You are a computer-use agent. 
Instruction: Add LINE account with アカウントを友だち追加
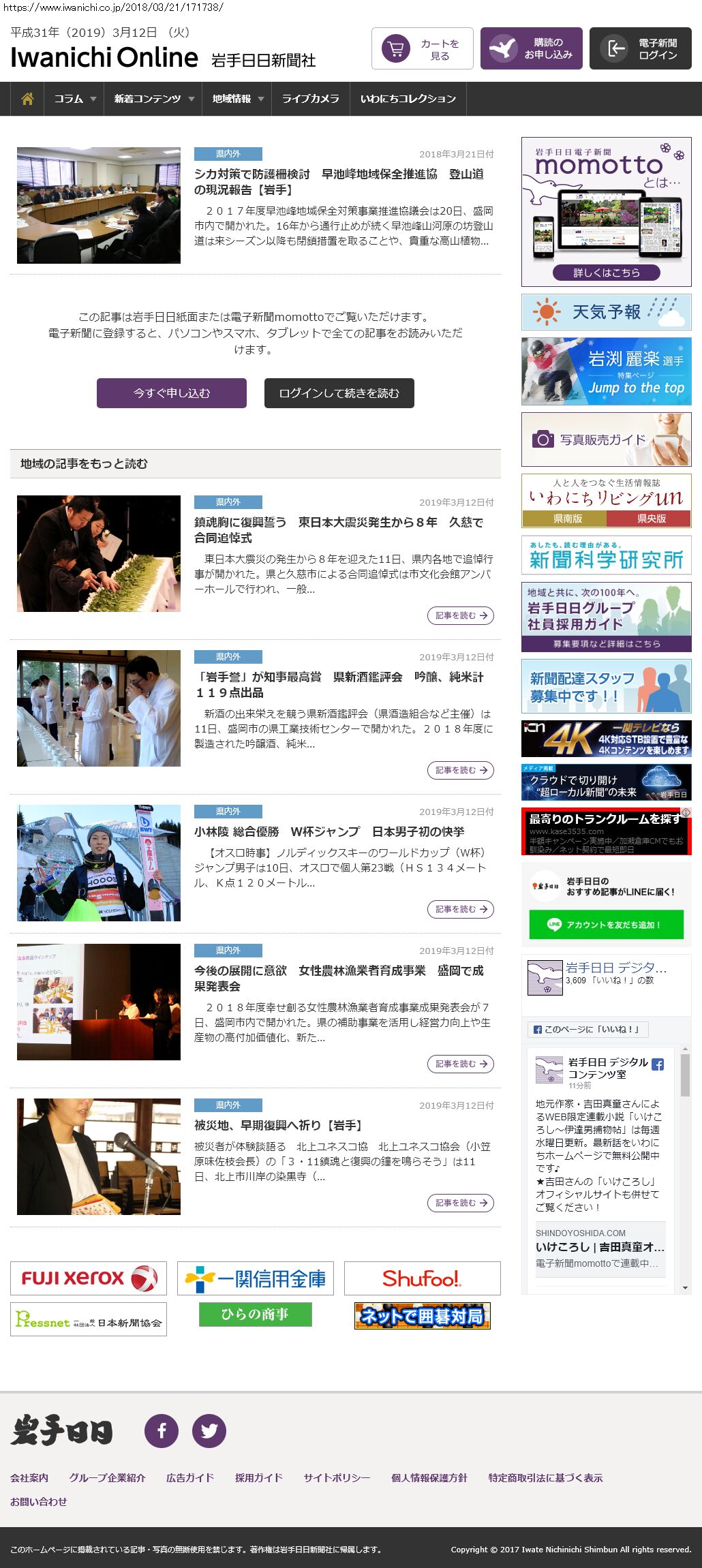(606, 925)
